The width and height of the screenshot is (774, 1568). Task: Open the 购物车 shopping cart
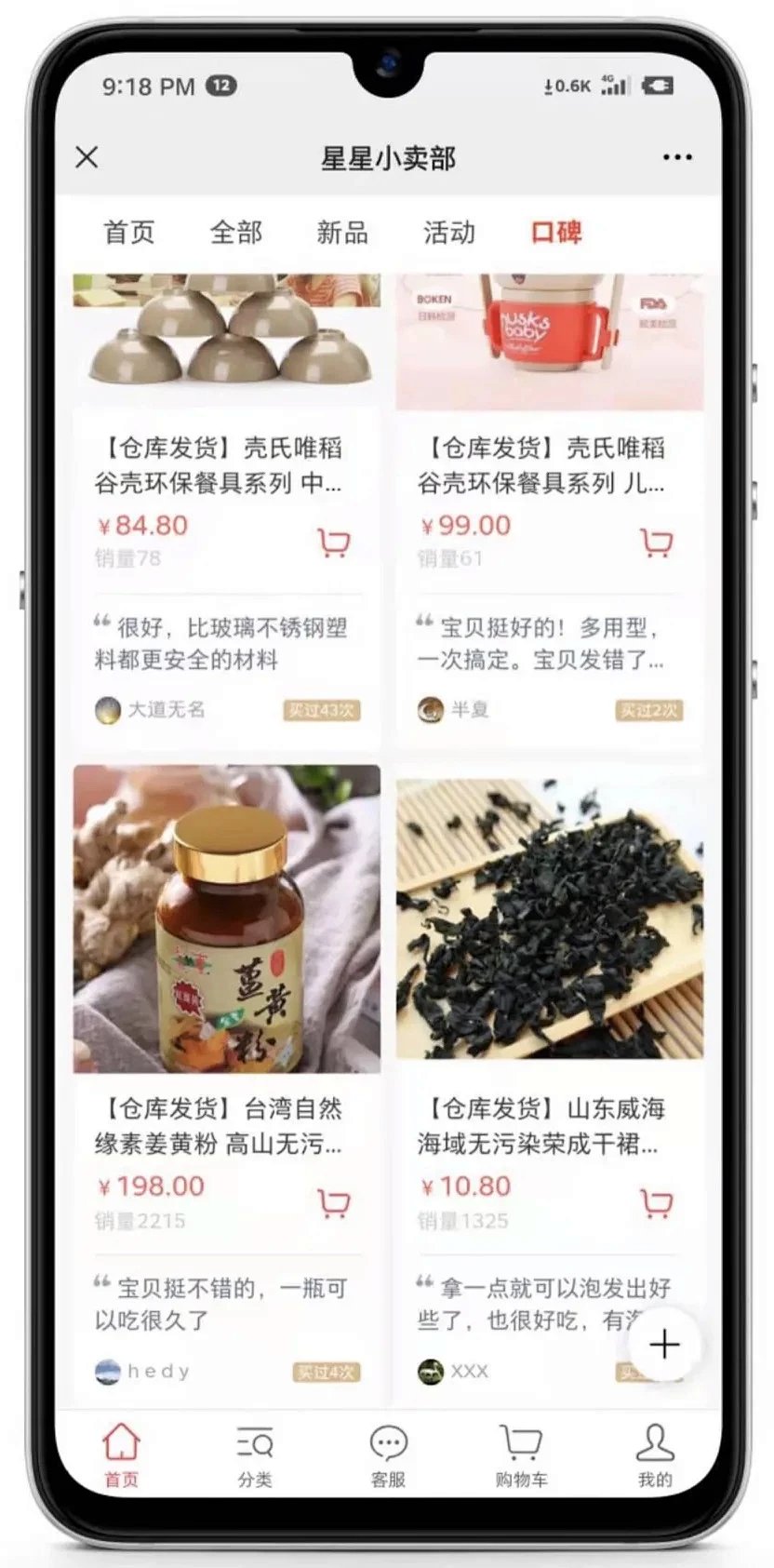521,1456
